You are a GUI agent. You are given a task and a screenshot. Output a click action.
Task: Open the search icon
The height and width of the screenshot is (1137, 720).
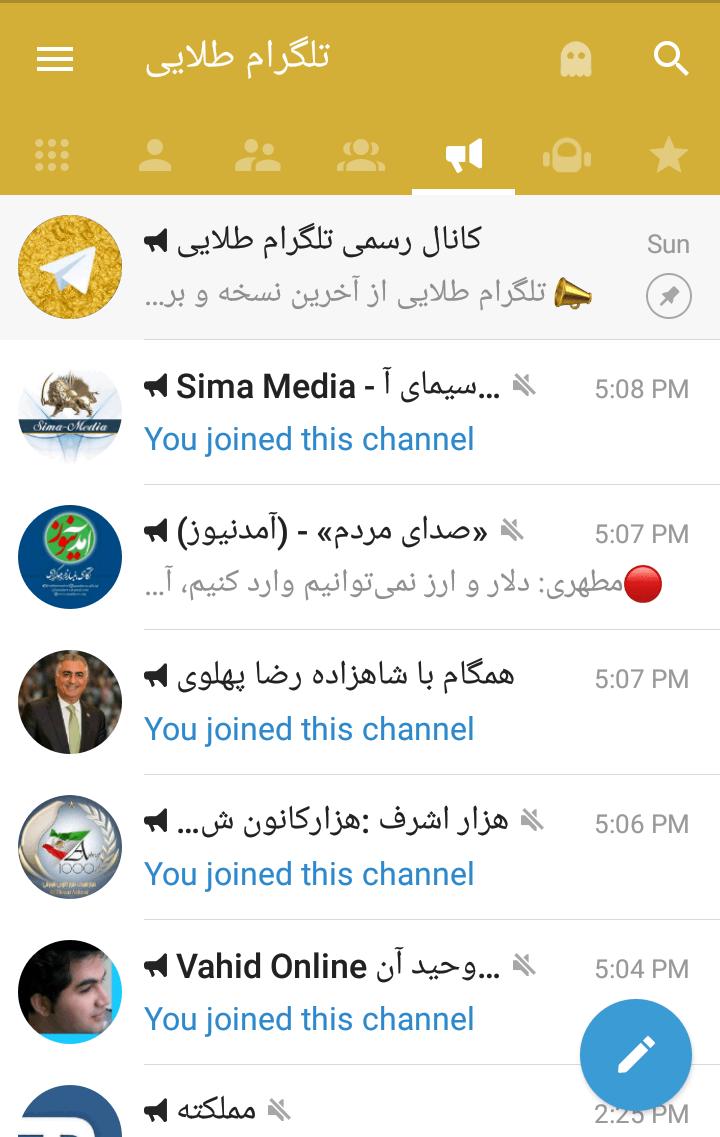click(x=672, y=59)
